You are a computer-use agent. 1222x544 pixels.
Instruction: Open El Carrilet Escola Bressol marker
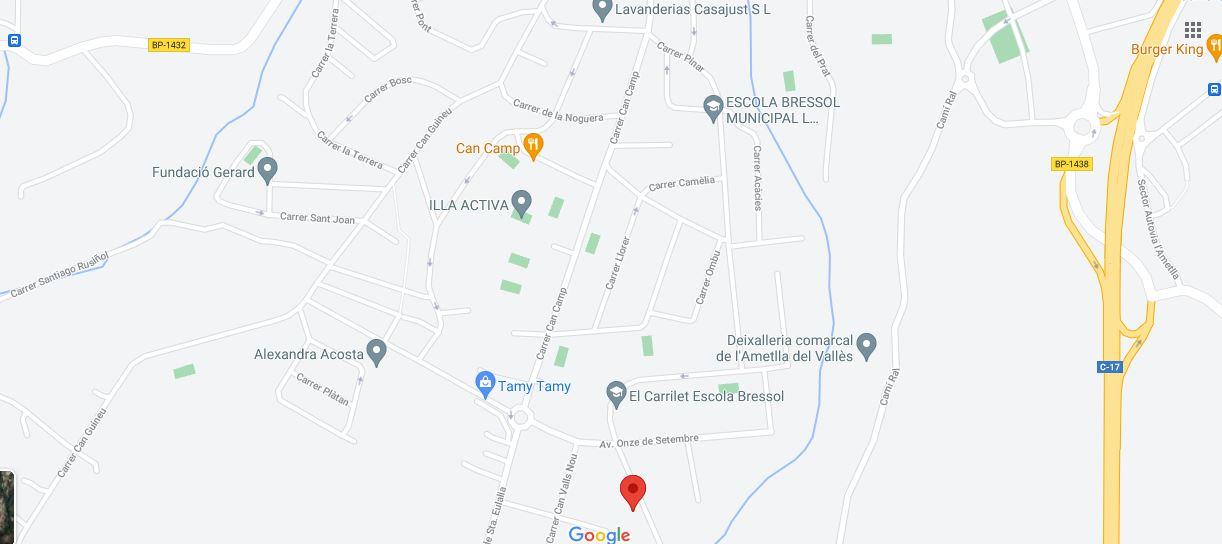[616, 395]
